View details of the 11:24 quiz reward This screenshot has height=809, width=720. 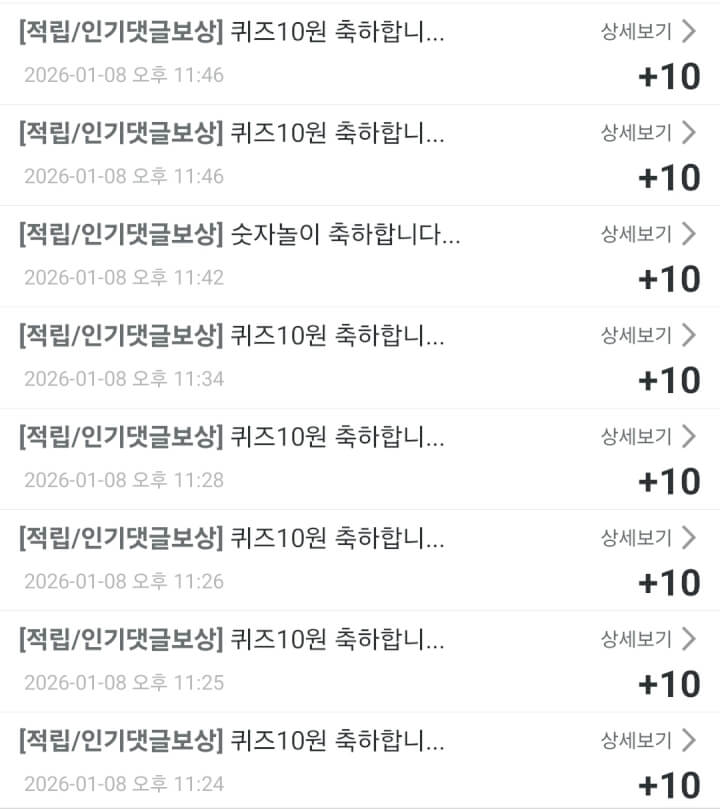(x=647, y=740)
